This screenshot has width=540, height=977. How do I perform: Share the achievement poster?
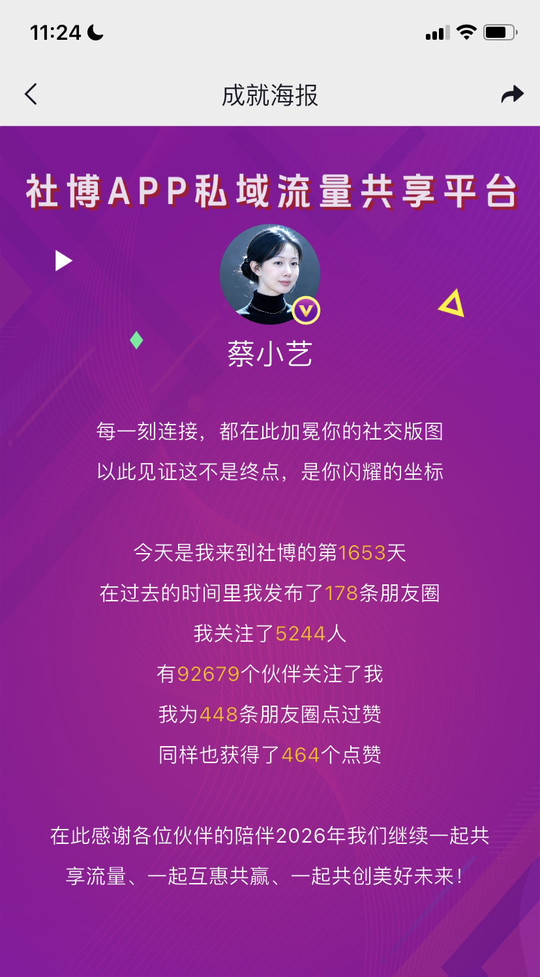[512, 94]
